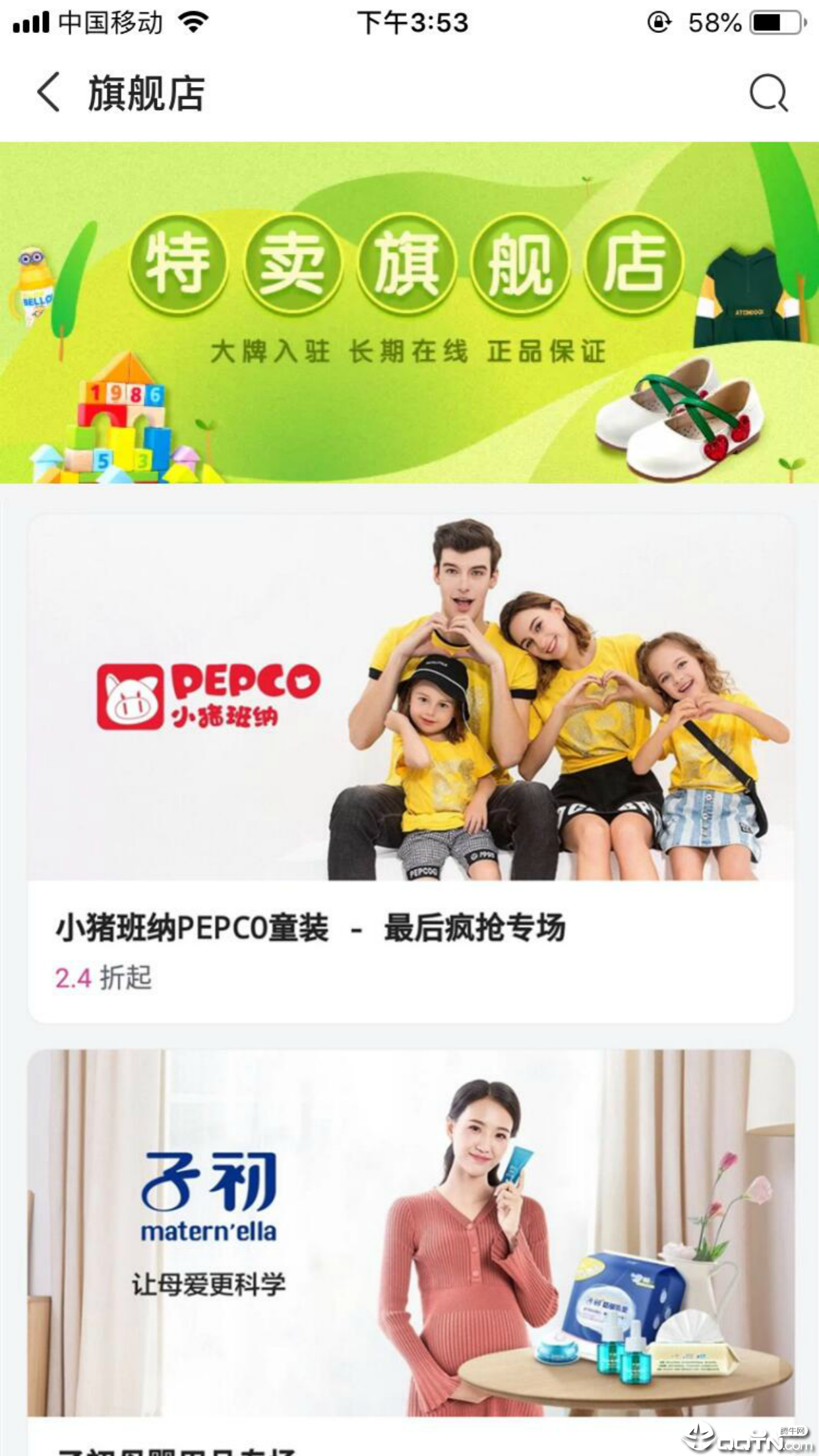Open the 子初 matern'ella brand card

pyautogui.click(x=410, y=1233)
